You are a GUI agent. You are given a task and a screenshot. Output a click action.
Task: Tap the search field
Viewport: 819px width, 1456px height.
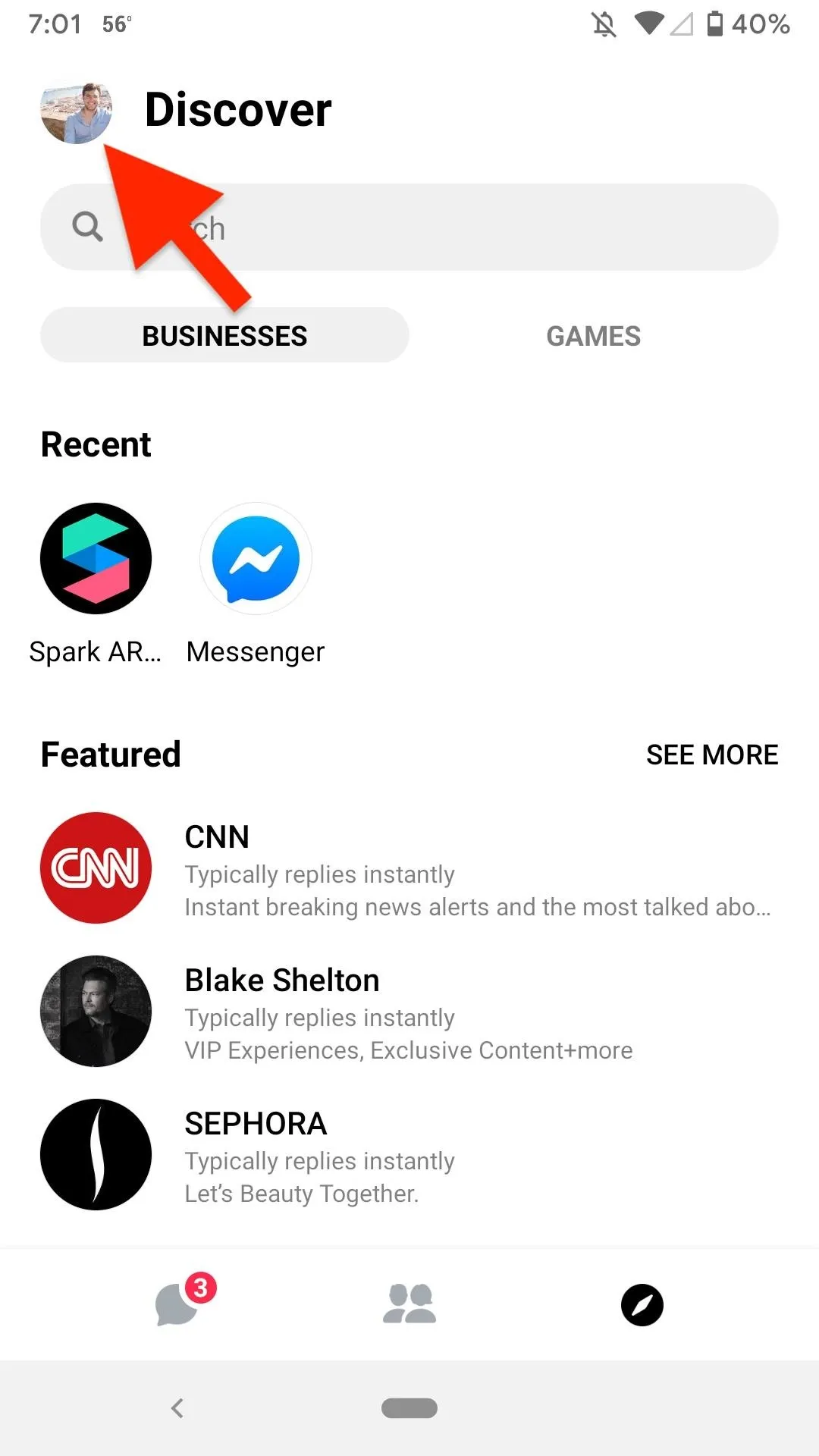[x=409, y=227]
